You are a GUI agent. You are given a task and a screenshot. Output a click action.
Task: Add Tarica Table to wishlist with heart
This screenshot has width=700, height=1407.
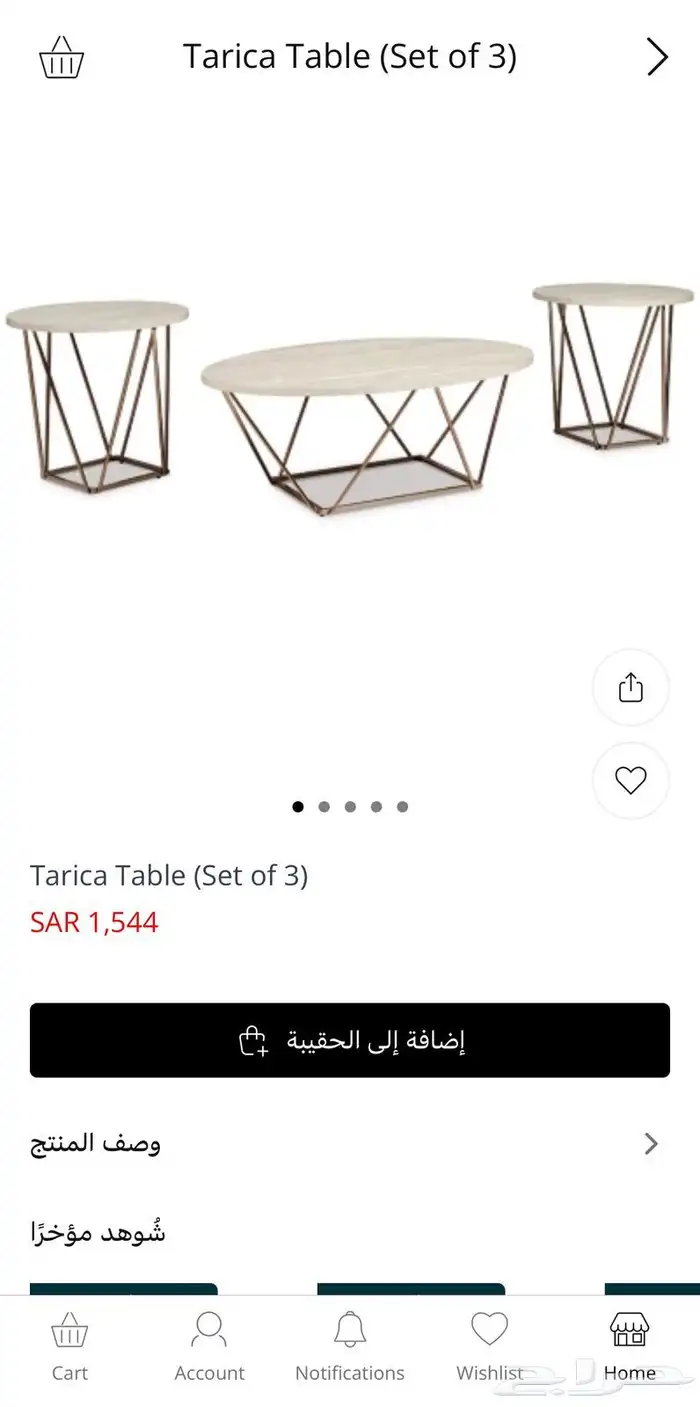coord(630,780)
